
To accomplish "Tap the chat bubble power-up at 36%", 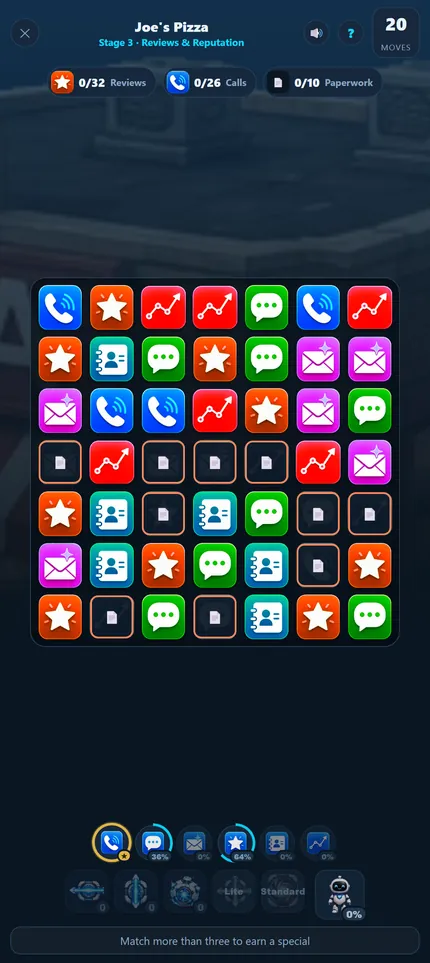I will pyautogui.click(x=154, y=843).
